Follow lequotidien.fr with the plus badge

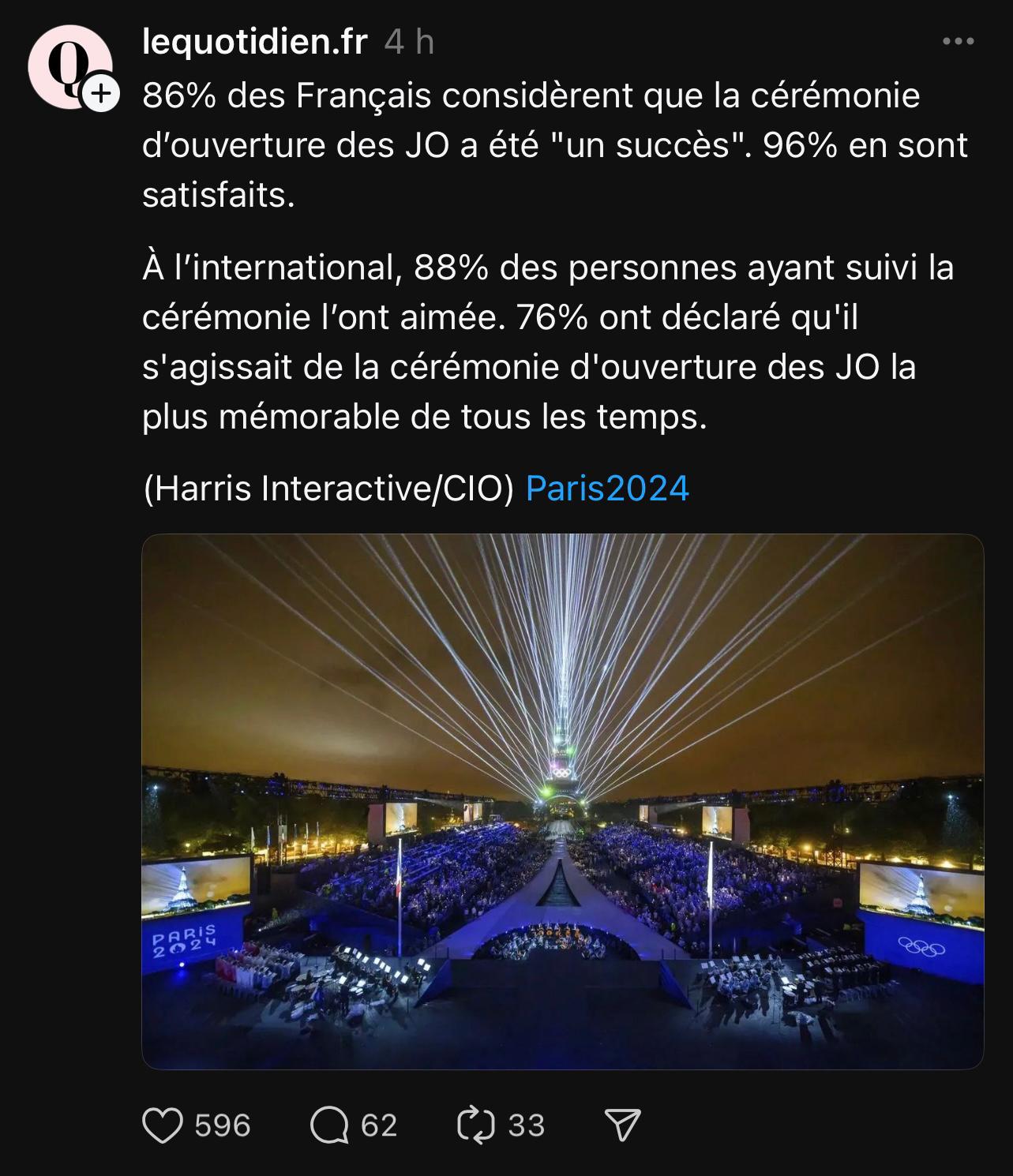100,95
